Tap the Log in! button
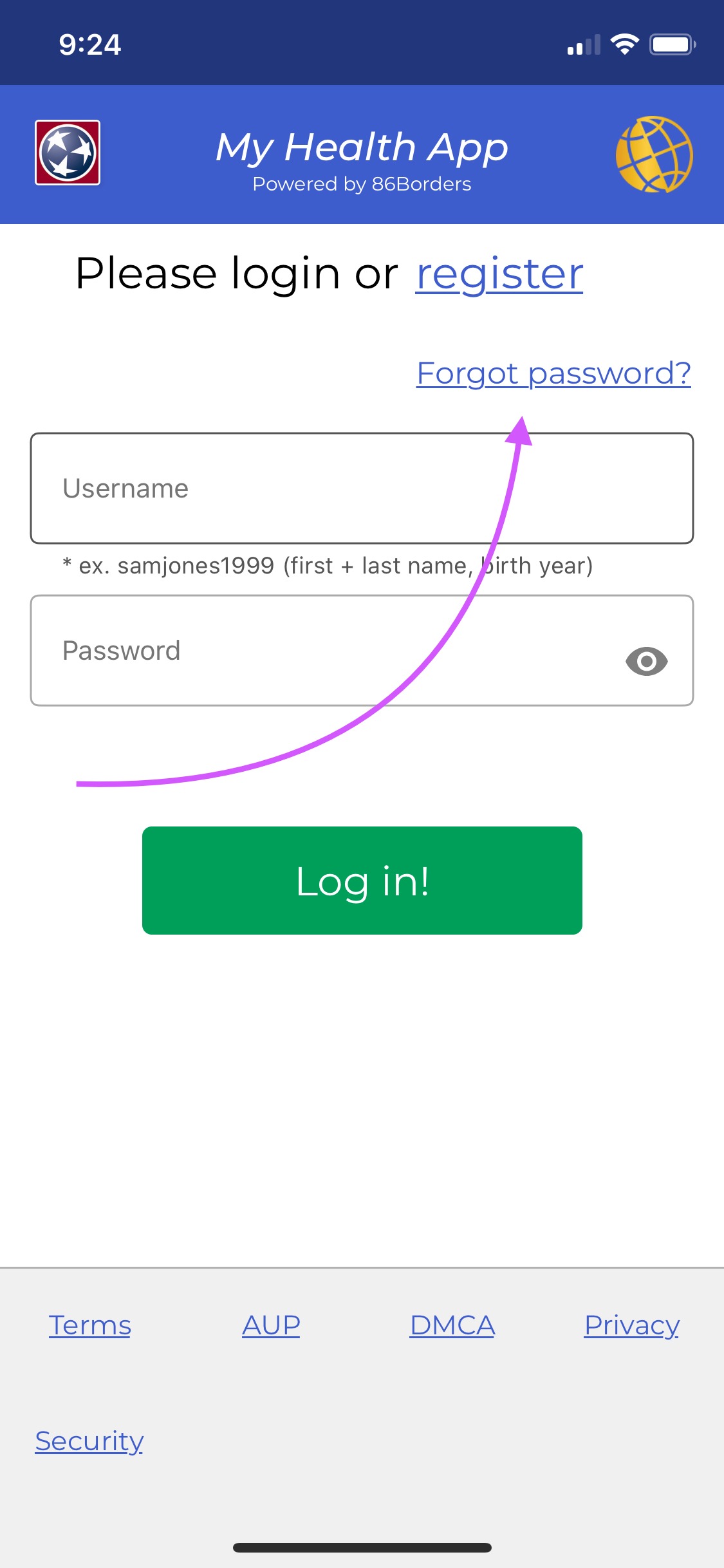Image resolution: width=724 pixels, height=1568 pixels. click(x=362, y=881)
